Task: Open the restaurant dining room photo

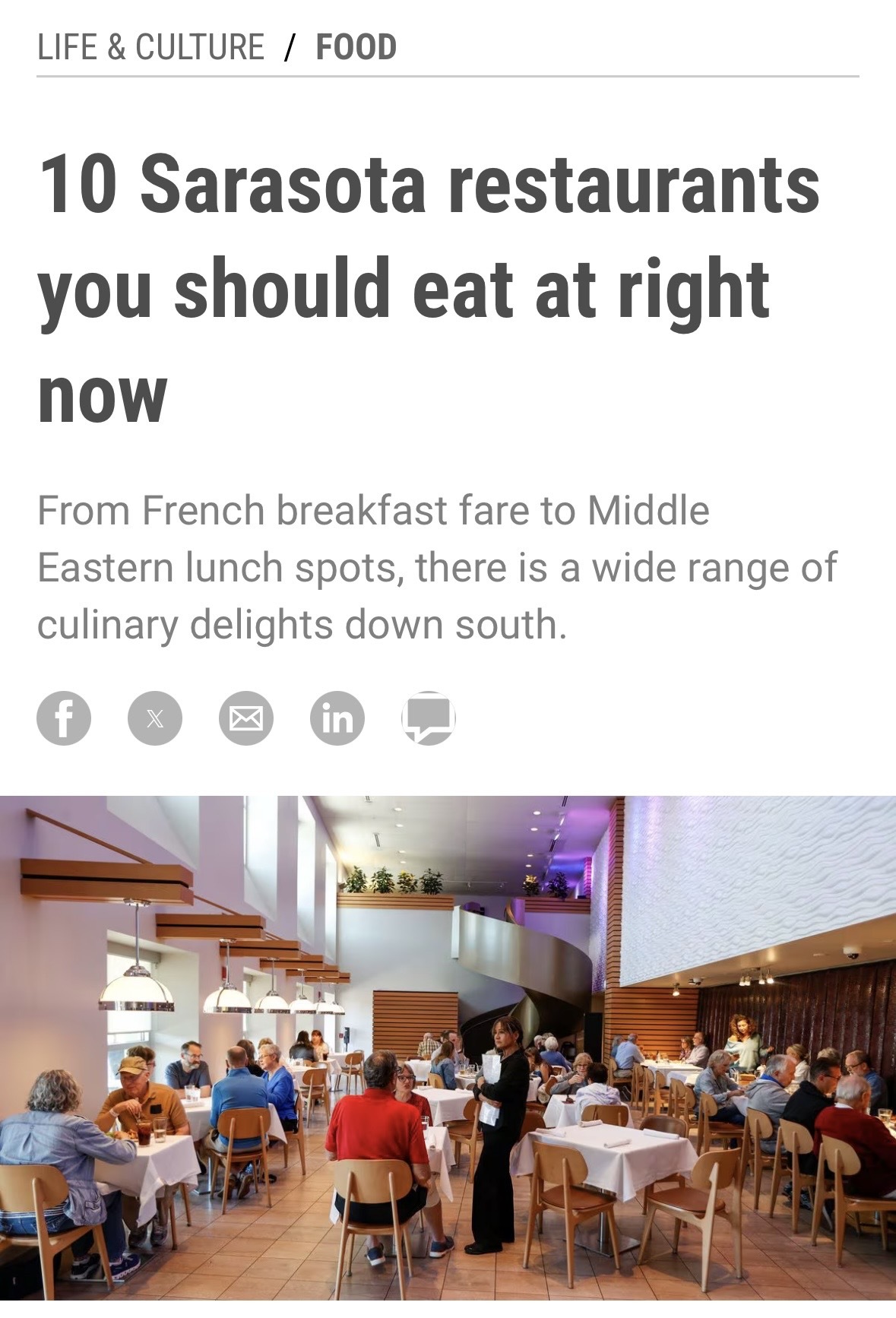Action: click(448, 1049)
